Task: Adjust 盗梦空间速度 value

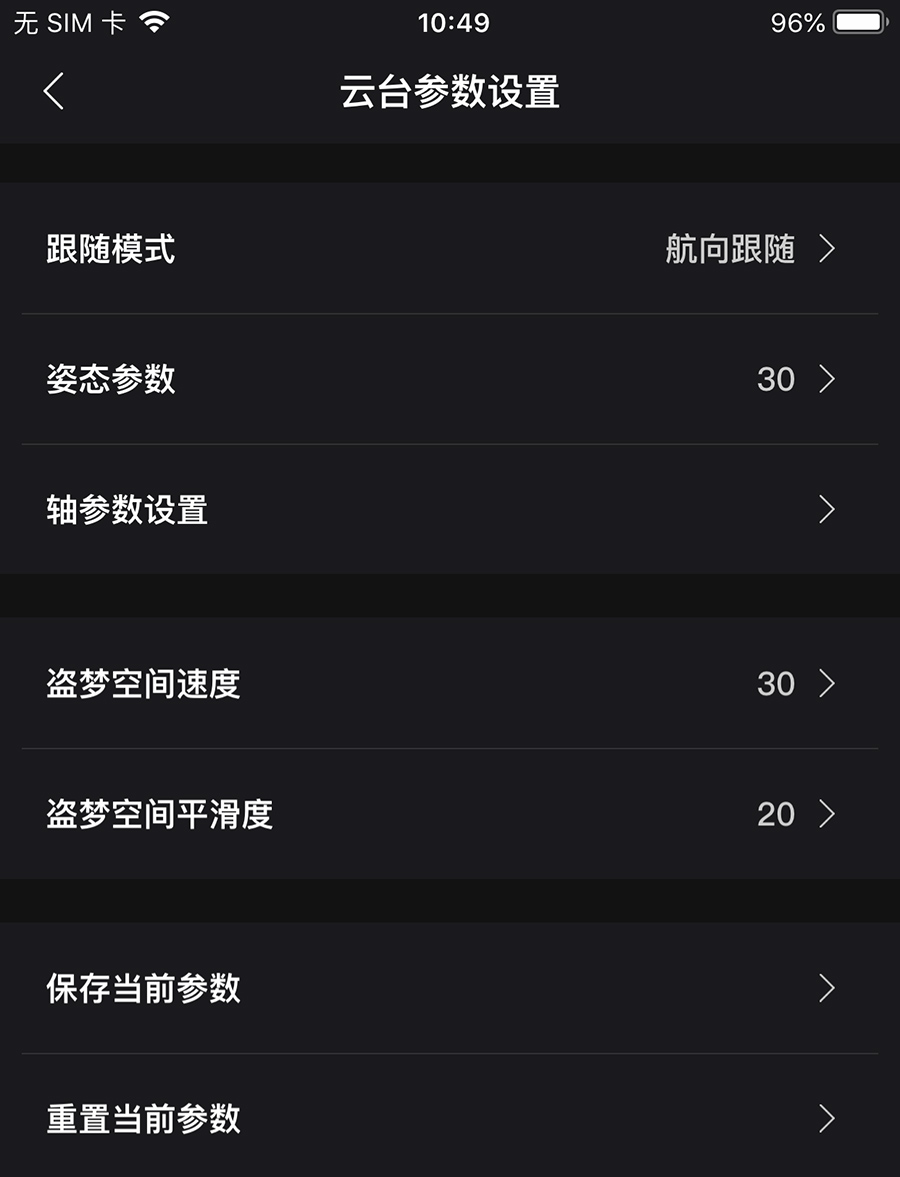Action: click(450, 684)
